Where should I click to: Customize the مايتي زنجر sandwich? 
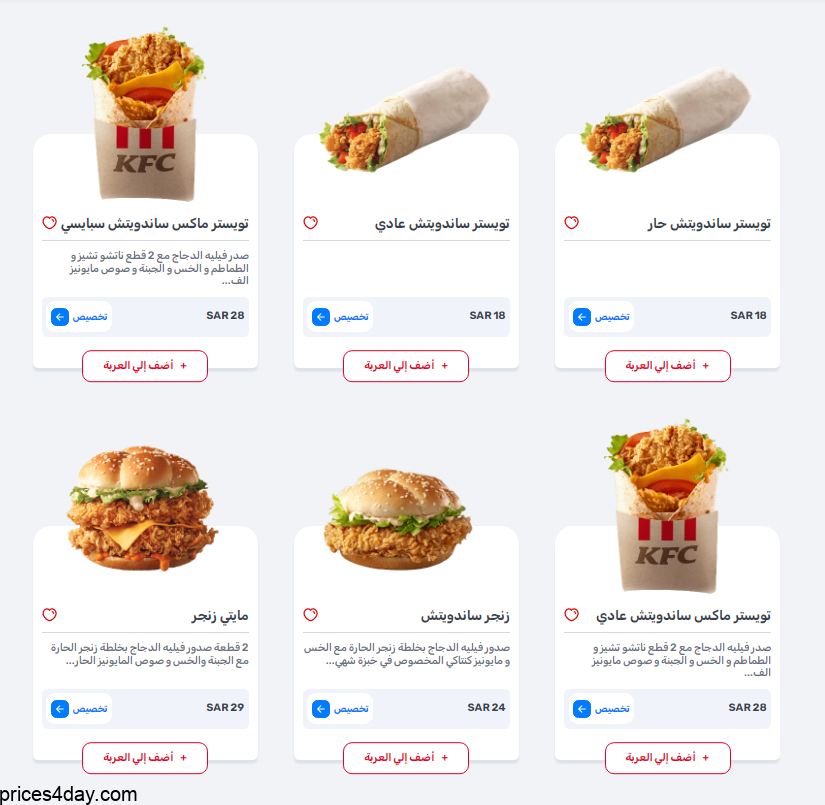pyautogui.click(x=79, y=709)
